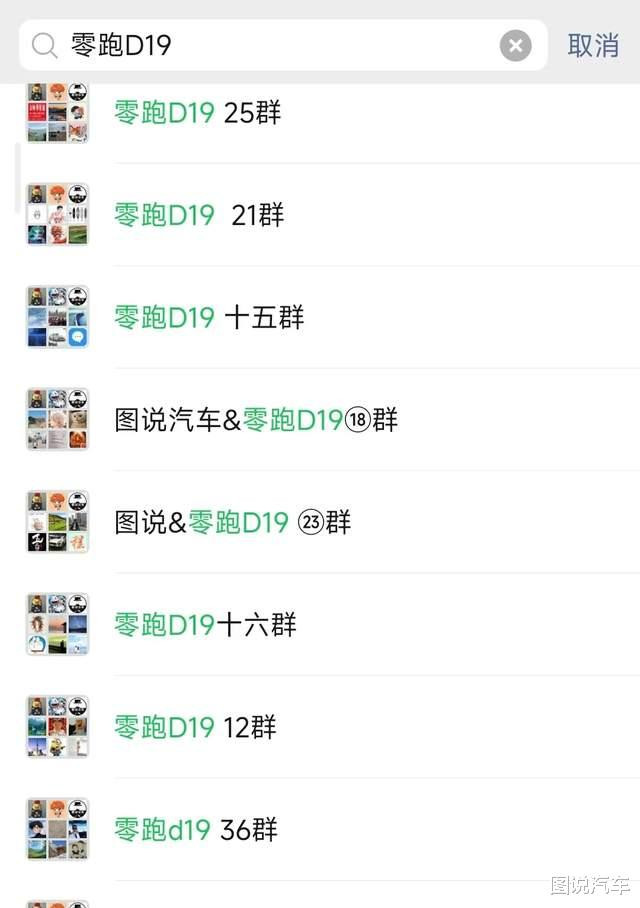Clear the search text with the X icon
Screen dimensions: 640x908
pyautogui.click(x=515, y=45)
